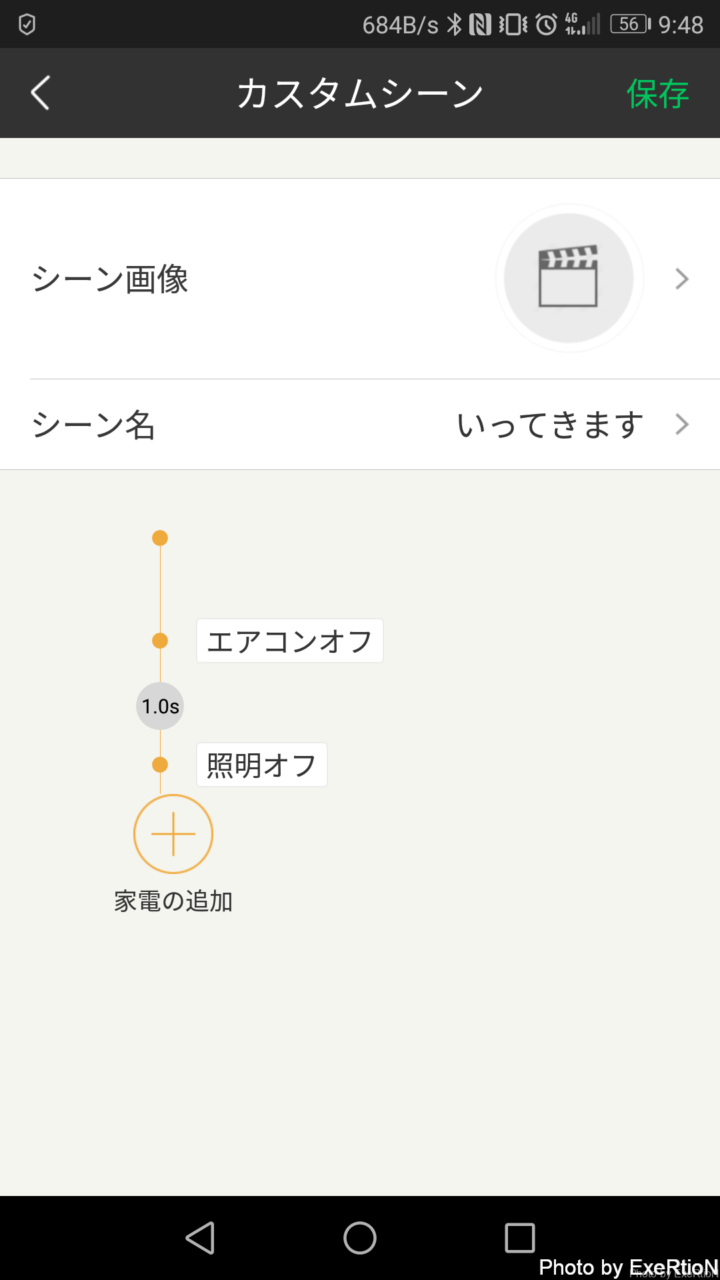Tap 保存 to save the scene
This screenshot has height=1280, width=720.
click(657, 93)
